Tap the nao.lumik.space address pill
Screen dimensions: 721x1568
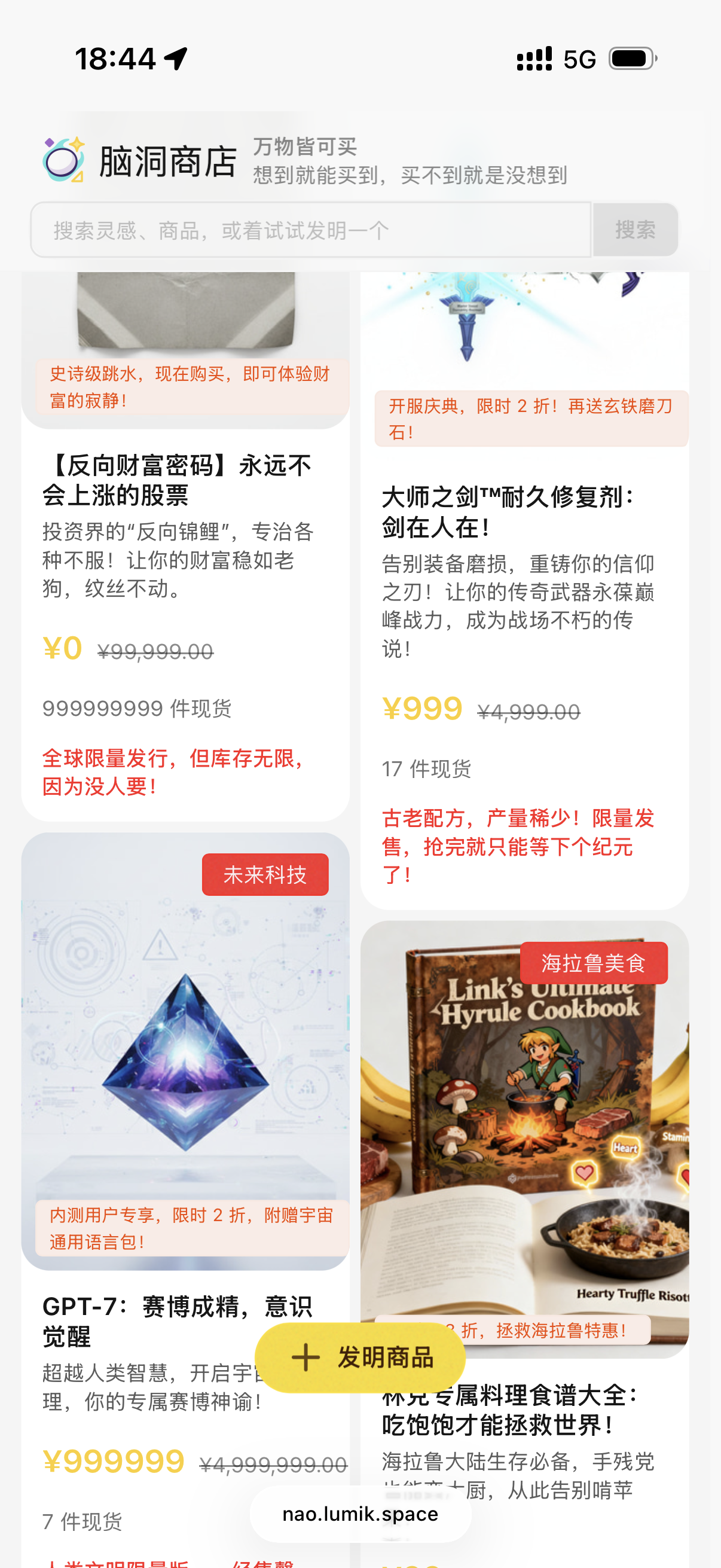coord(360,1514)
